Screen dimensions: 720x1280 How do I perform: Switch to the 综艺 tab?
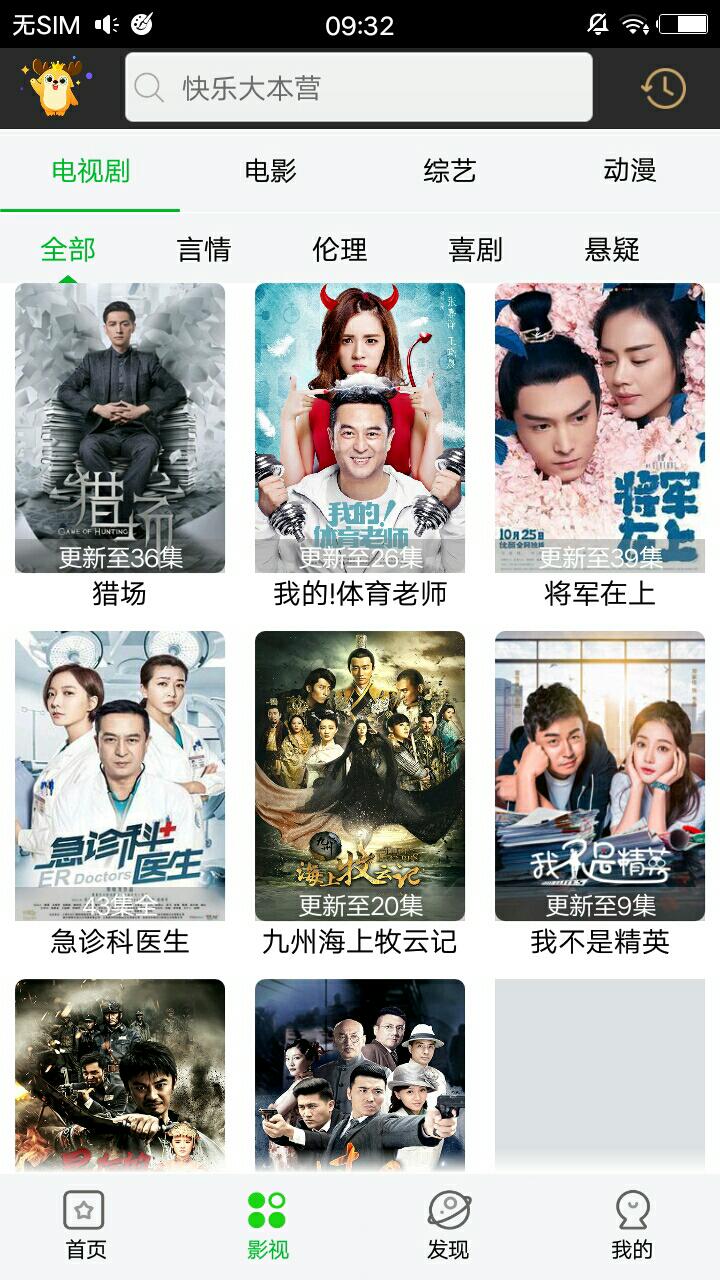(449, 171)
